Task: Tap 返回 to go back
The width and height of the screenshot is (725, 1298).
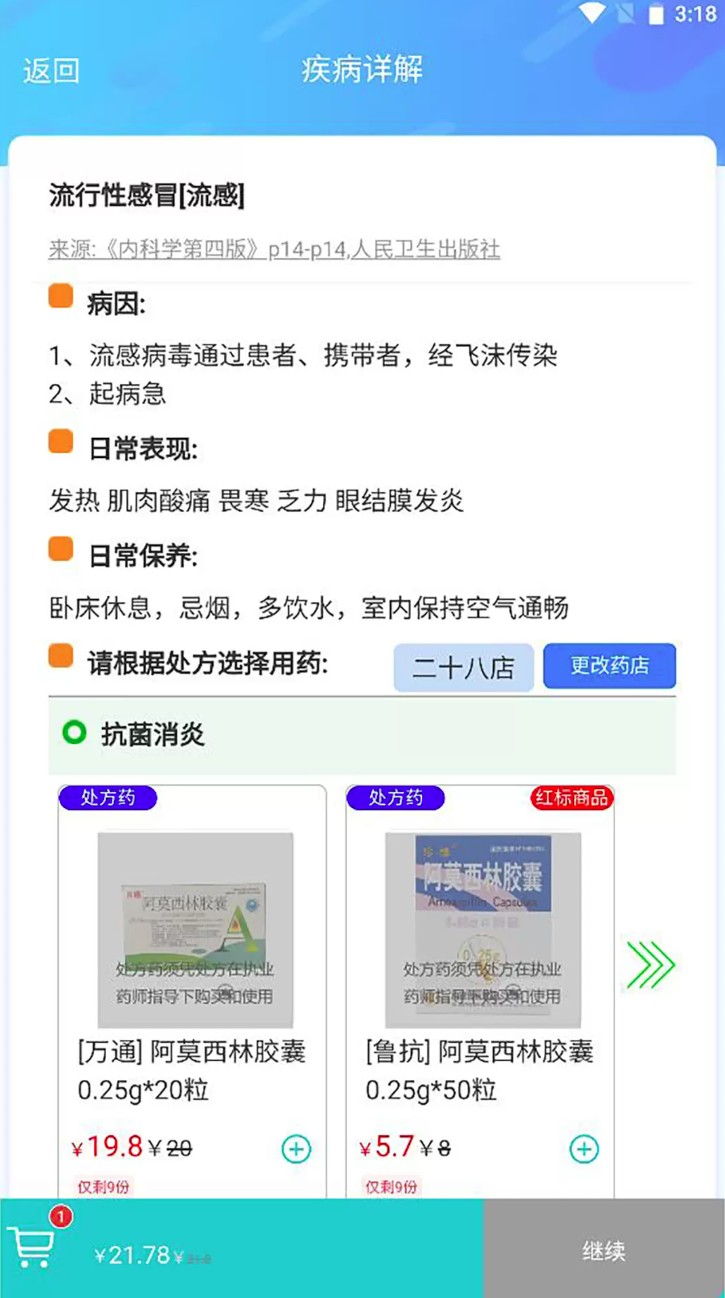Action: (48, 71)
